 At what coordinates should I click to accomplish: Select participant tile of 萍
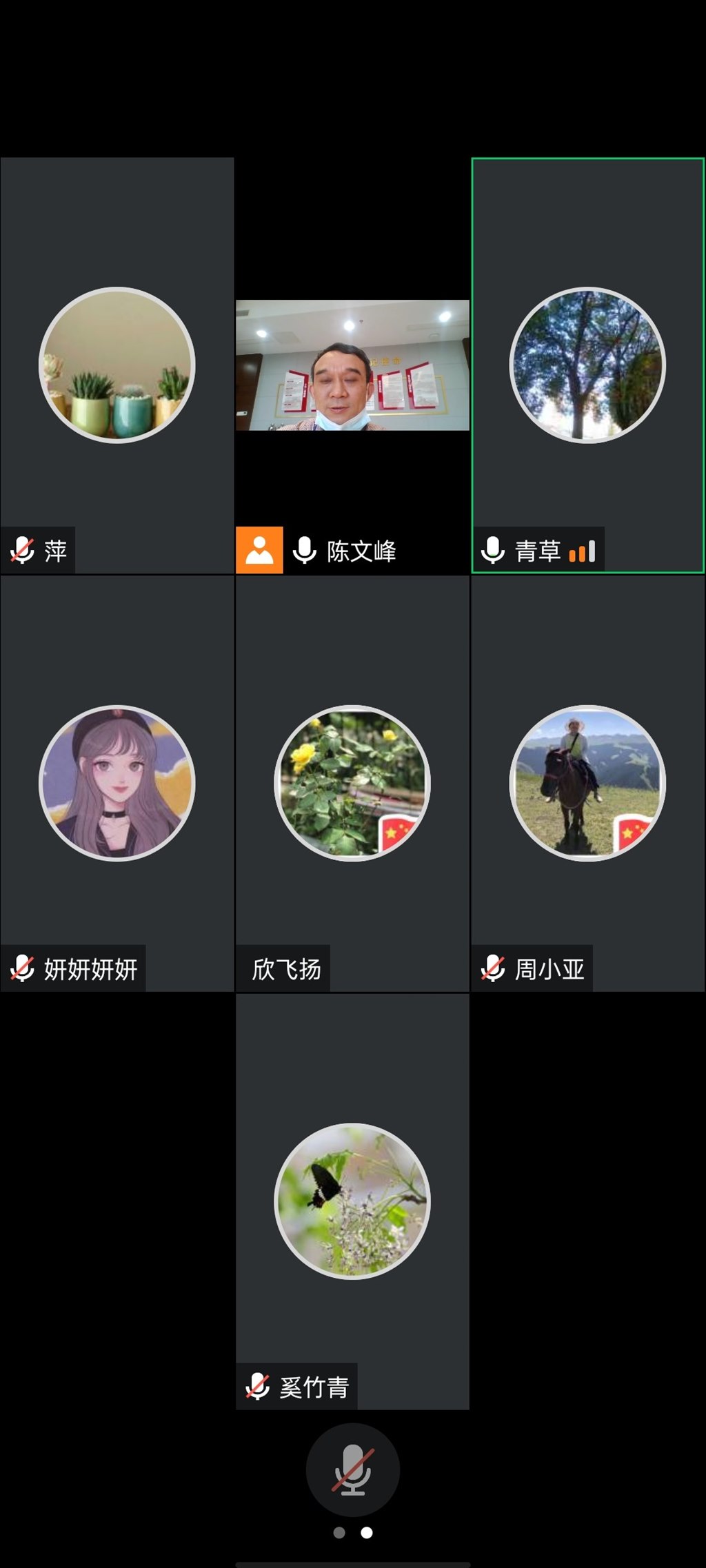[x=117, y=365]
